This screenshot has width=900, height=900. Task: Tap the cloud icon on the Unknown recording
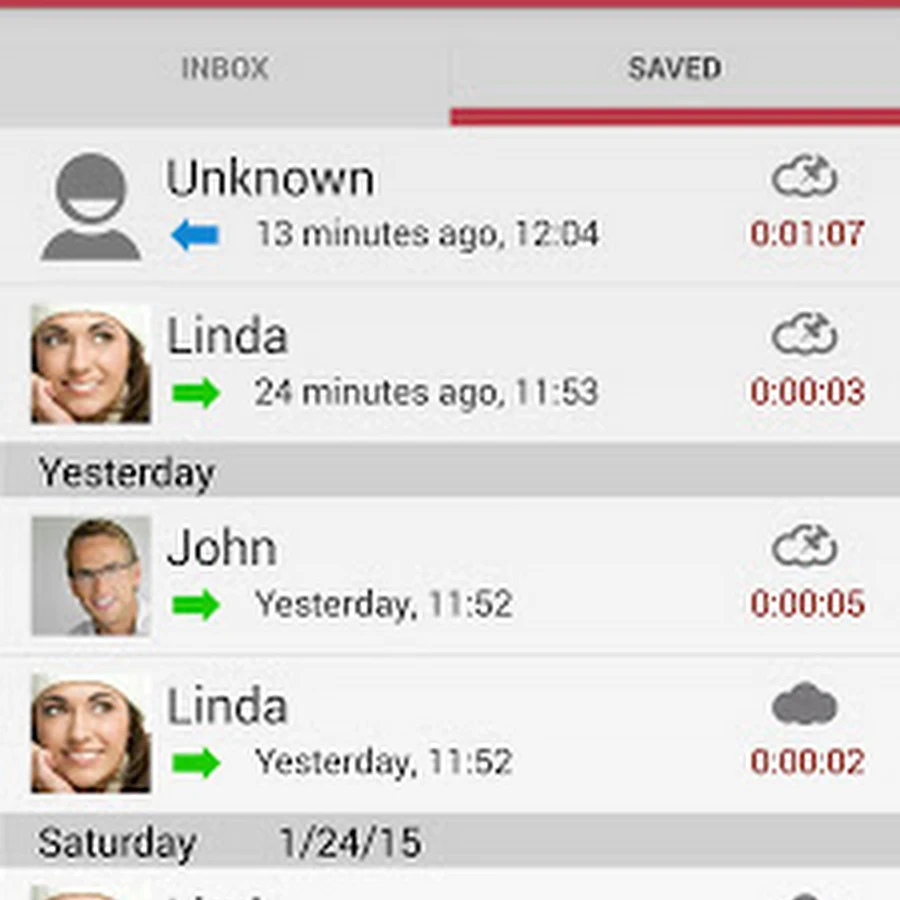click(804, 179)
